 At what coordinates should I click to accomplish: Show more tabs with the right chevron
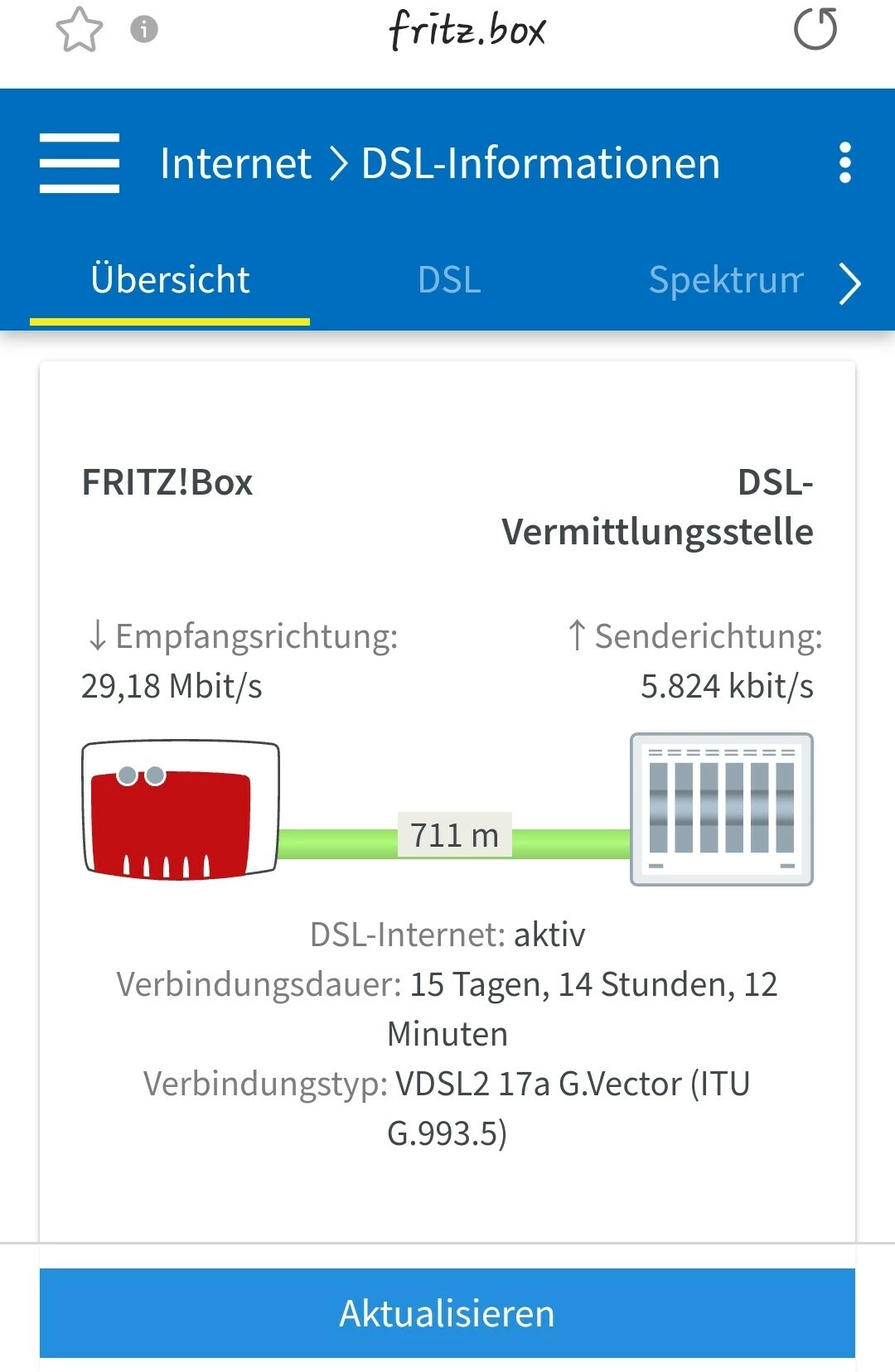[x=850, y=283]
